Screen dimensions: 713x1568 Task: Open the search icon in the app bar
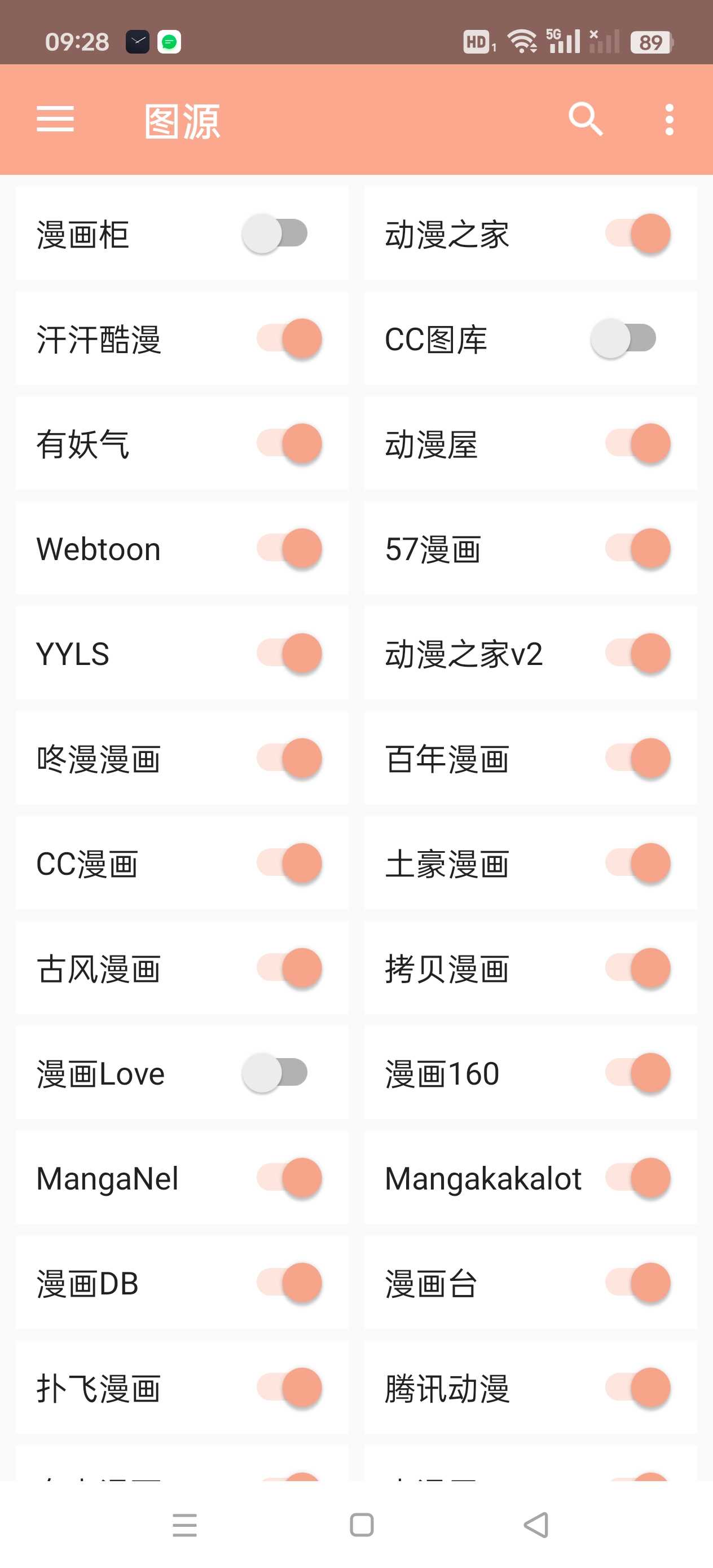[x=585, y=120]
